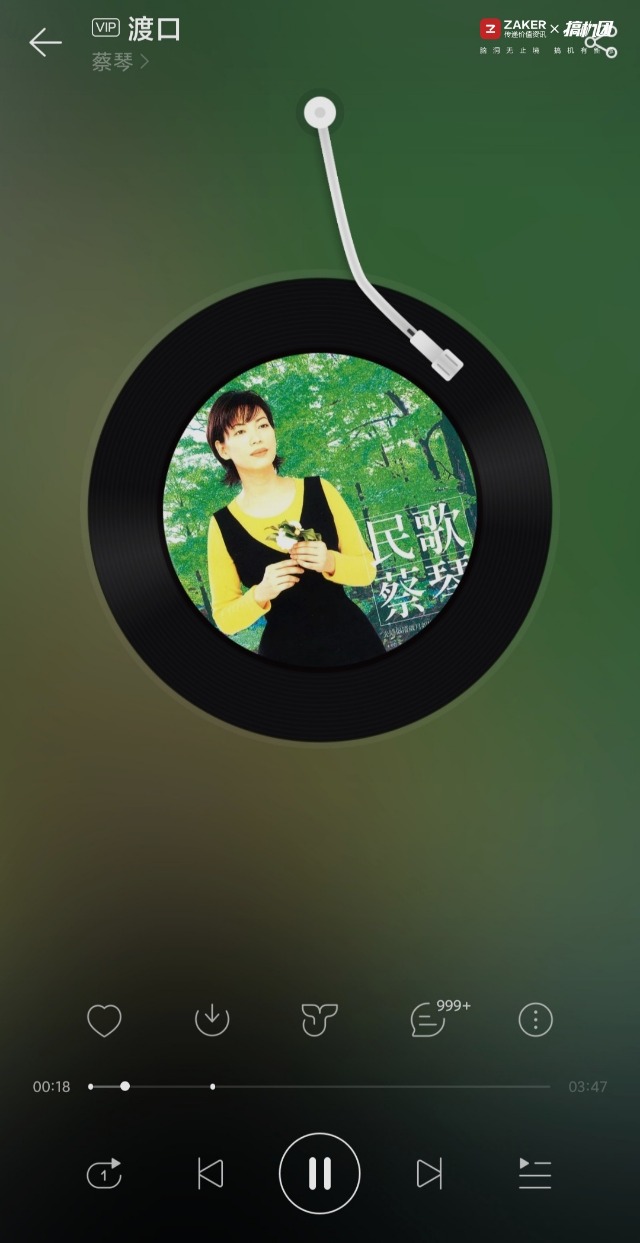Share the song 渡口

[x=601, y=42]
